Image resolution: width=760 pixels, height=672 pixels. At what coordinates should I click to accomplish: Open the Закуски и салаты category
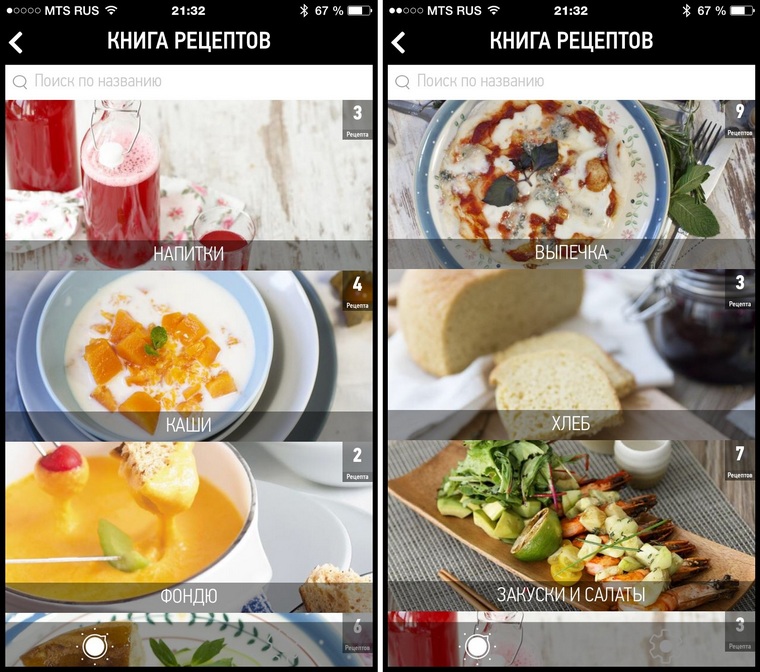[x=571, y=525]
